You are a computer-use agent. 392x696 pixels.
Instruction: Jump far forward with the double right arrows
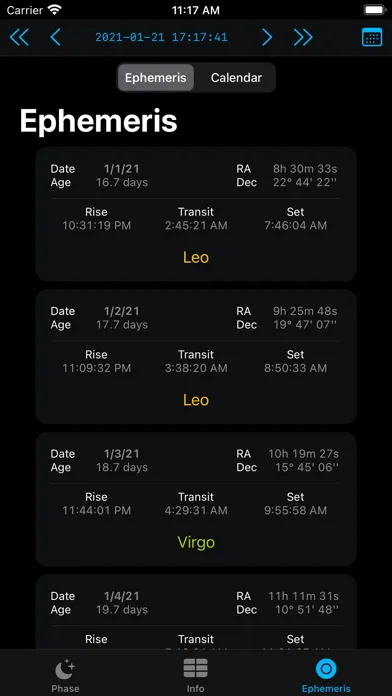303,38
